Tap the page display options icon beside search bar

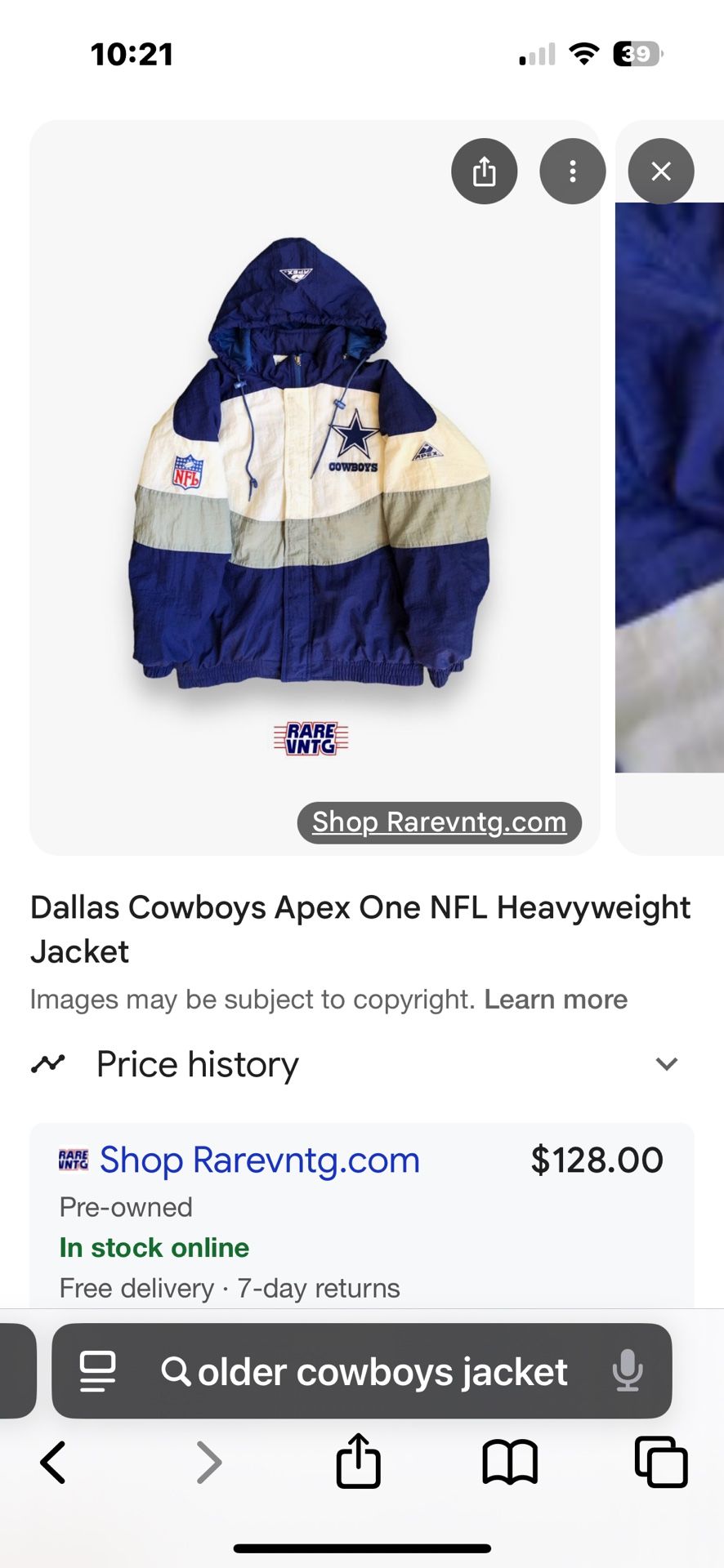pos(96,1371)
